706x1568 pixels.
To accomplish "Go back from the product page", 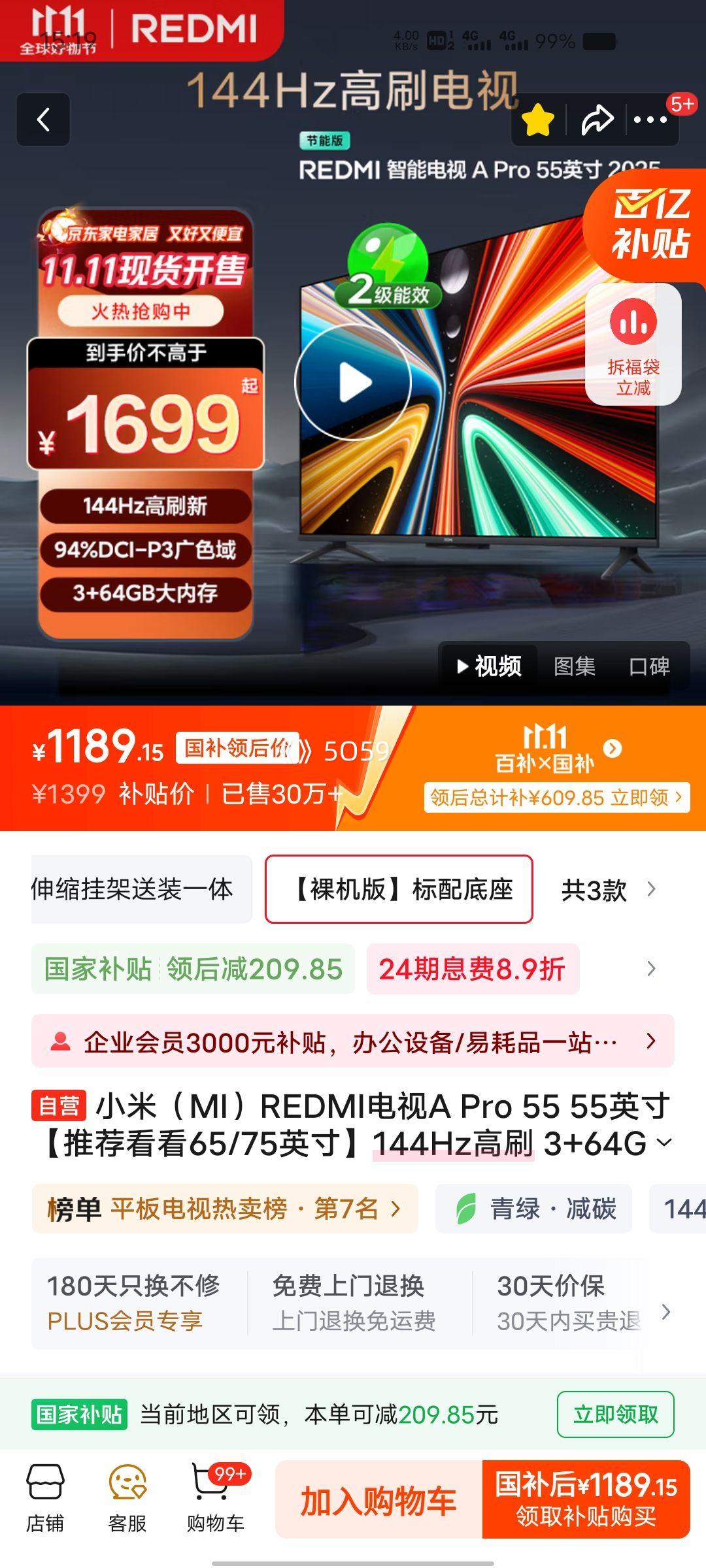I will 43,120.
